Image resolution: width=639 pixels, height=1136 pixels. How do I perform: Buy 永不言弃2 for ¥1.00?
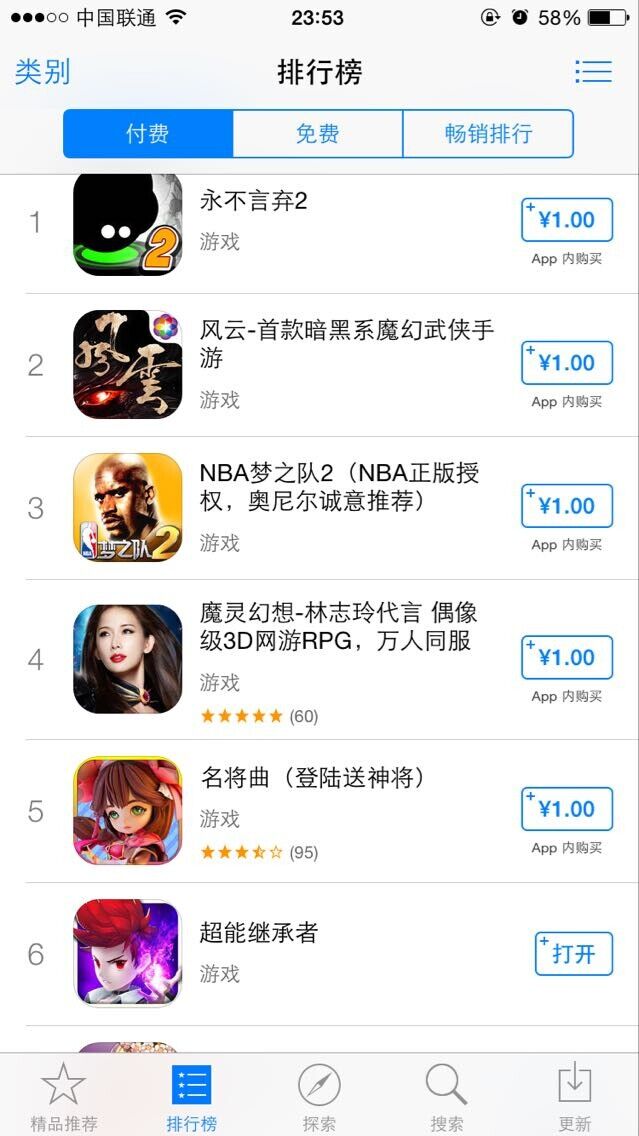pyautogui.click(x=566, y=220)
